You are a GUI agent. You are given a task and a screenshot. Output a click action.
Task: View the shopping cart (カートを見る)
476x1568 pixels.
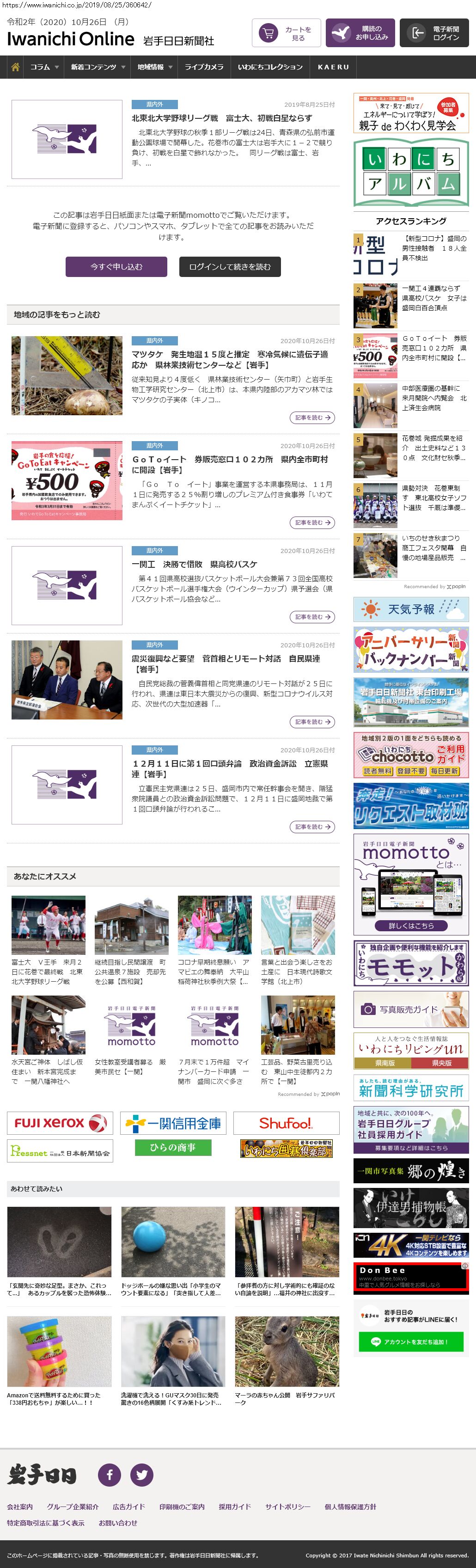286,33
